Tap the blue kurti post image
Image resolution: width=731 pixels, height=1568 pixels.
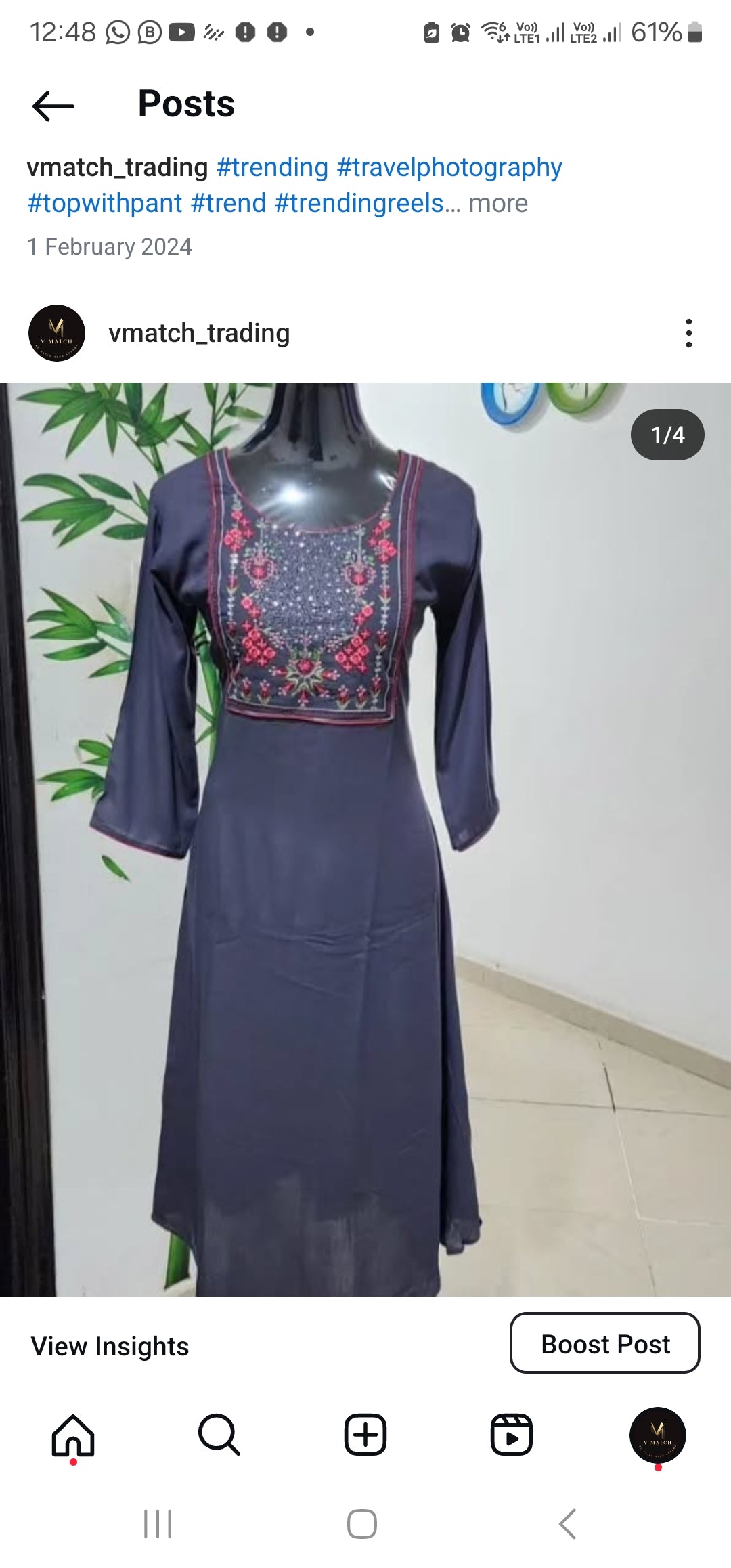pos(365,840)
